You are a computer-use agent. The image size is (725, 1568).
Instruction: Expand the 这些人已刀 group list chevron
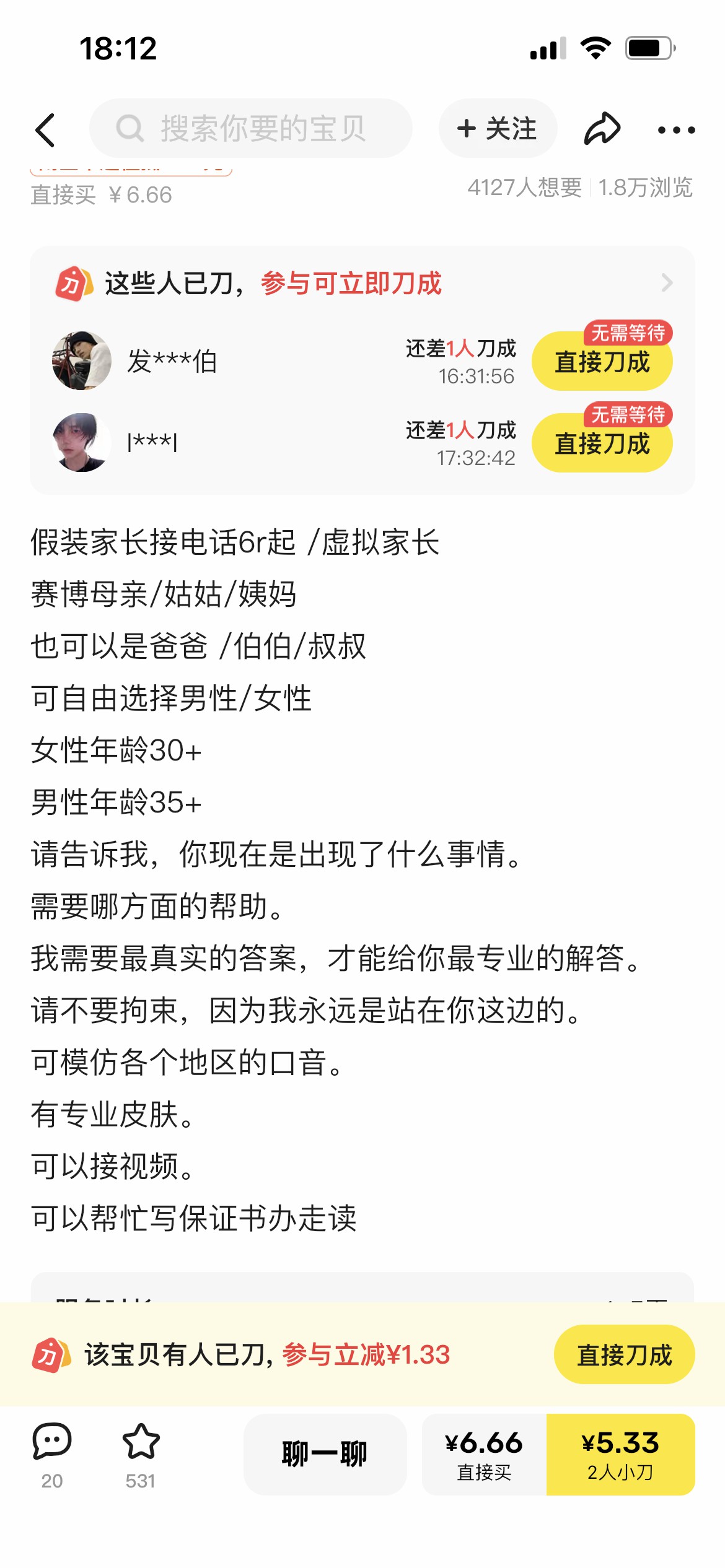pyautogui.click(x=667, y=283)
